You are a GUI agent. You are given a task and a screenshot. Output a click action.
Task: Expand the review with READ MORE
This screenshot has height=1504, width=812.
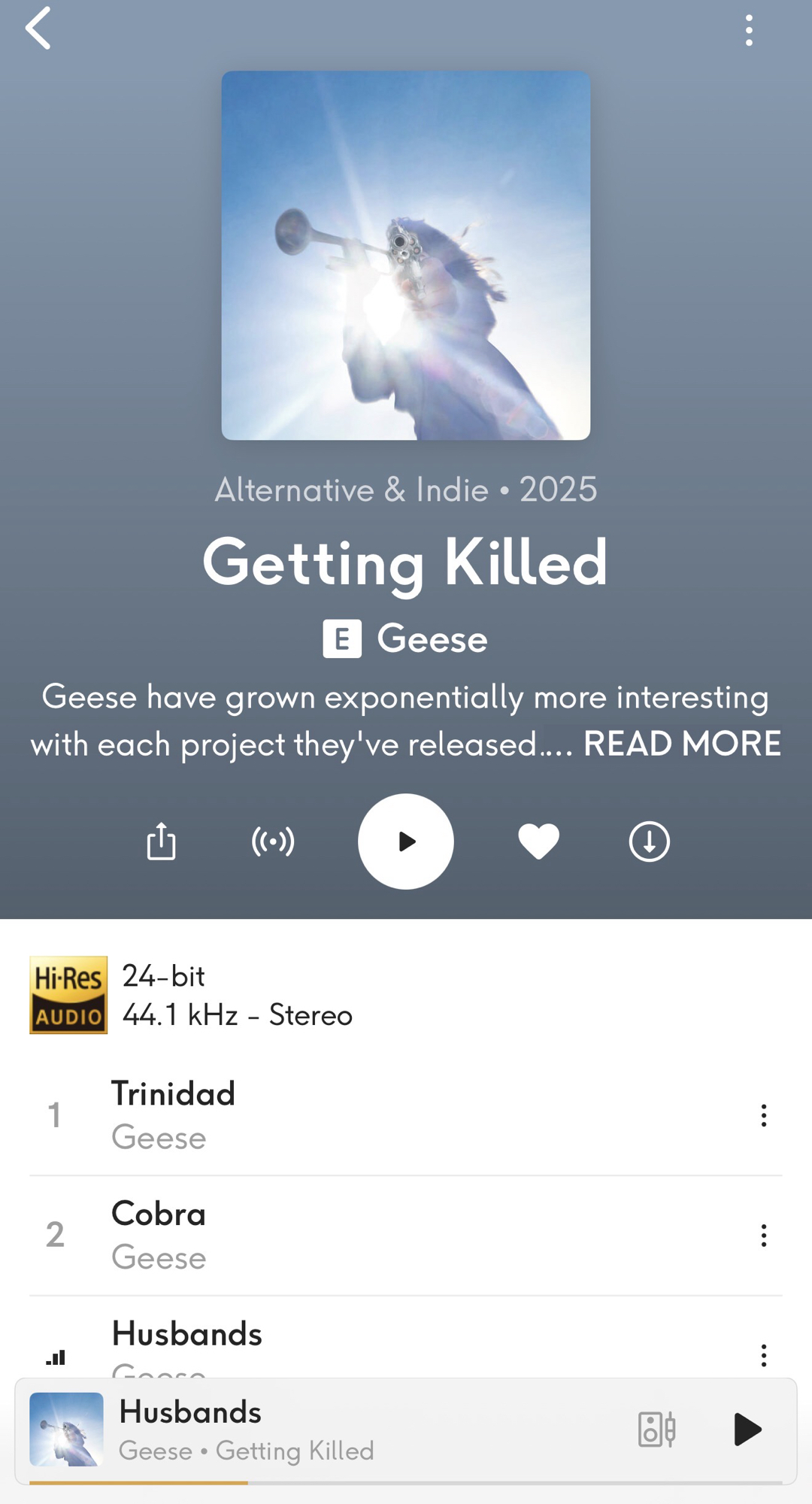(x=681, y=744)
